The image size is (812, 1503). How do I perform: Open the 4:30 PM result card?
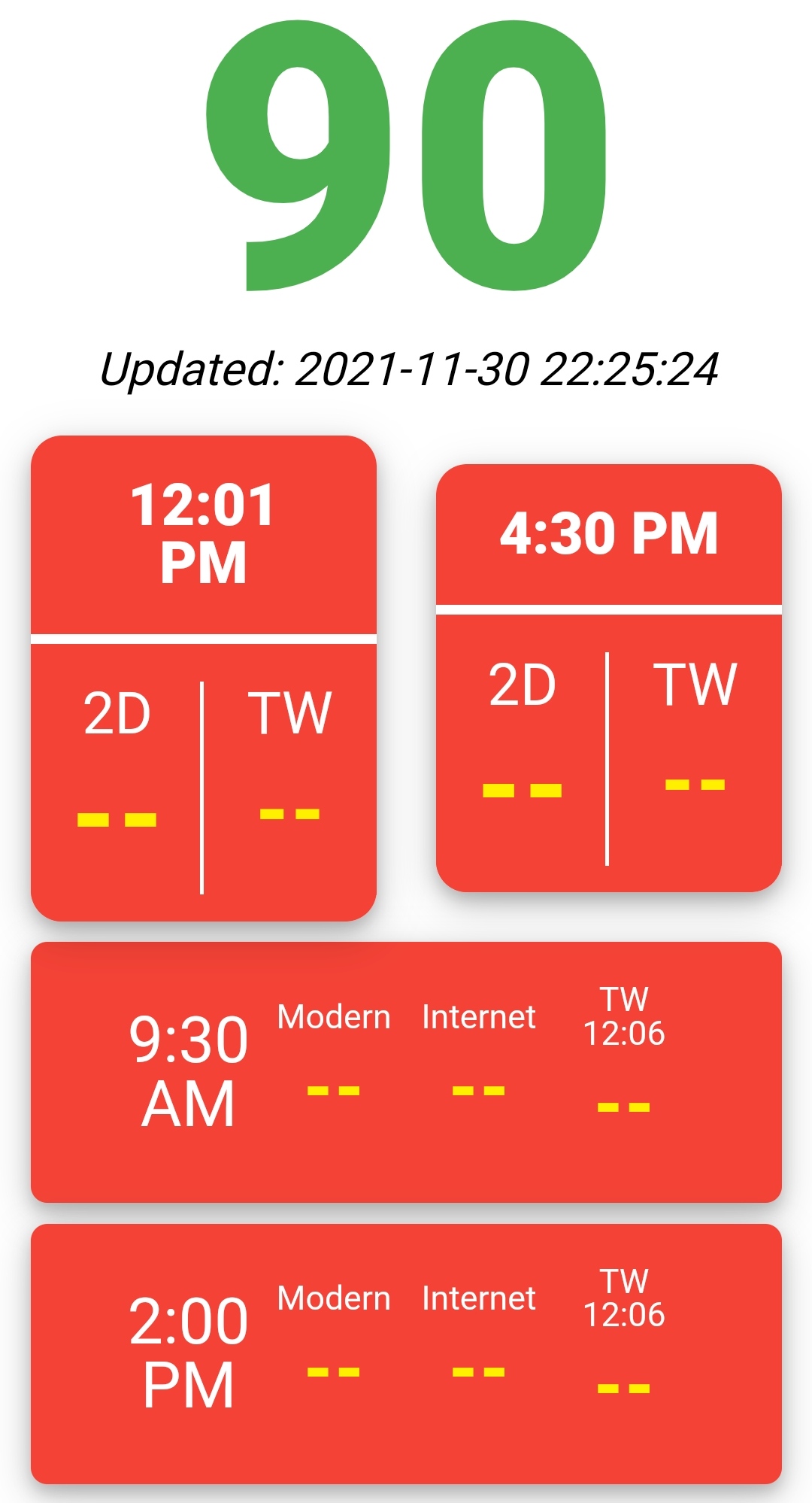[609, 678]
